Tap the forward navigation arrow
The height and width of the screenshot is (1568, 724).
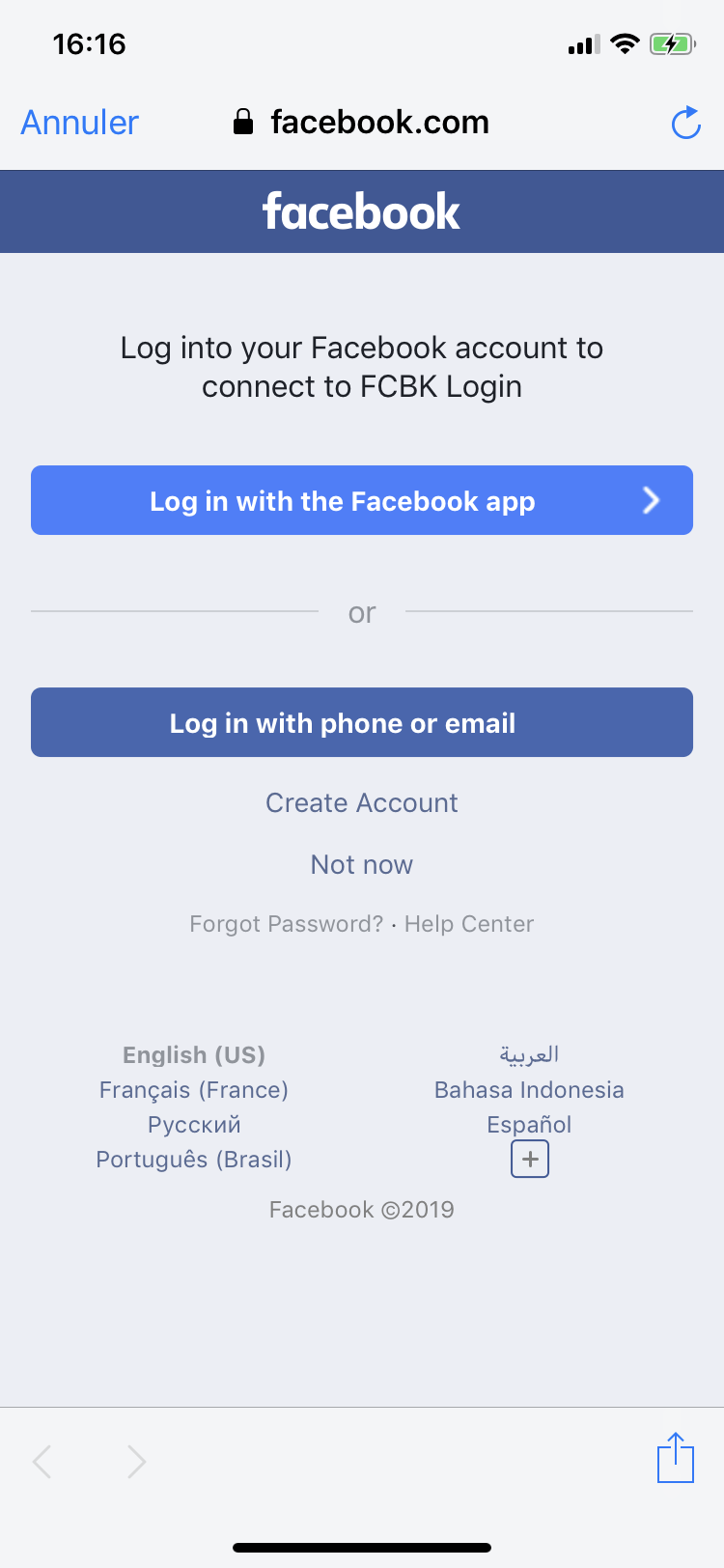[x=135, y=1461]
